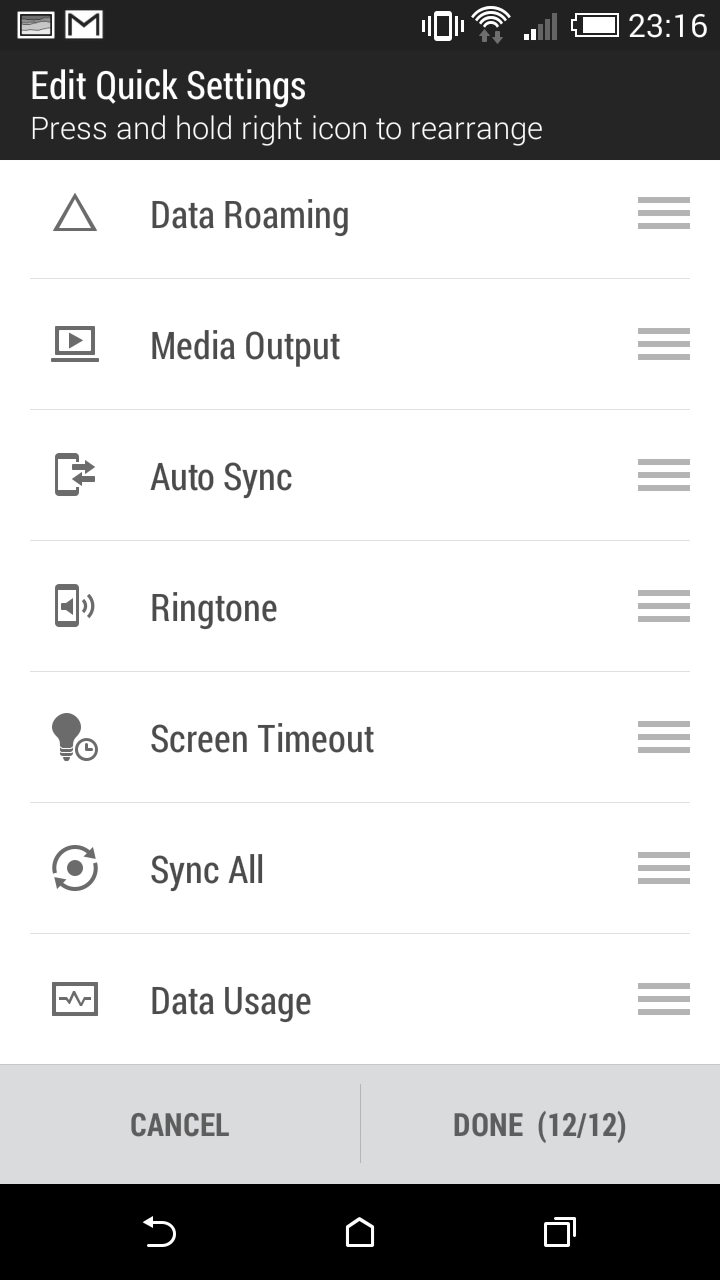Viewport: 720px width, 1280px height.
Task: Tap the Data Roaming row
Action: [360, 214]
